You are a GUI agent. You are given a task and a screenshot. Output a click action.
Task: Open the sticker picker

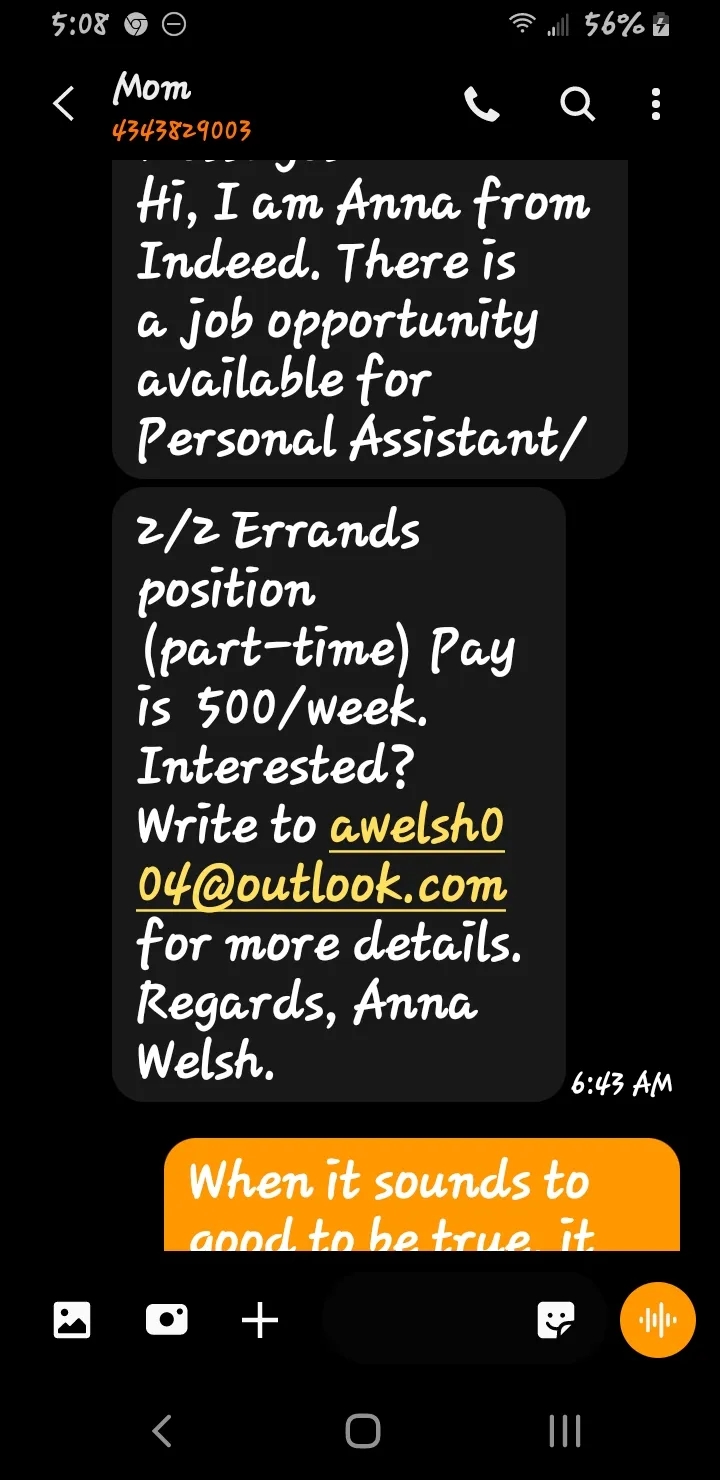click(555, 1320)
